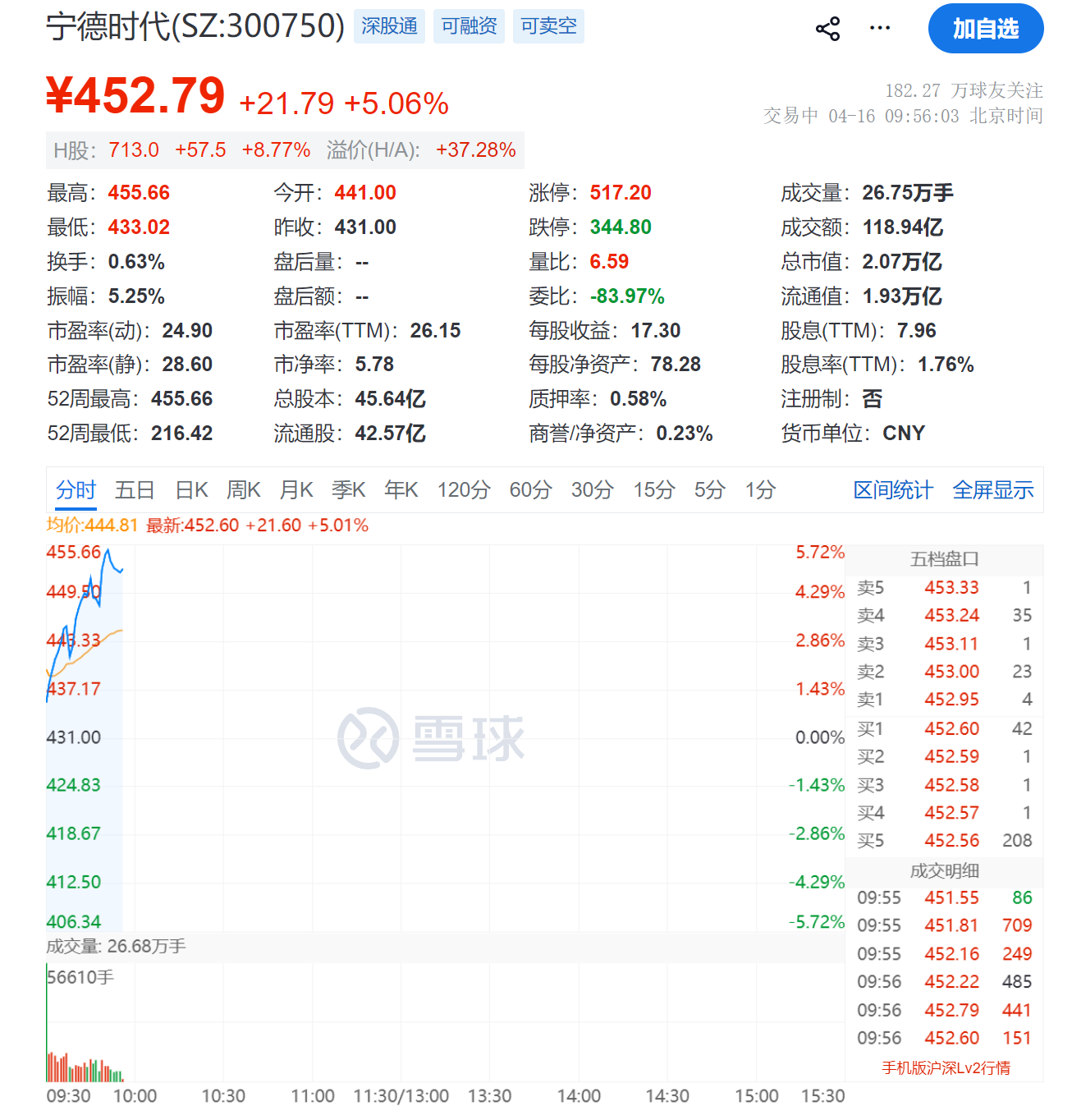Screen dimensions: 1072x1120
Task: Switch to the 五日 chart tab
Action: [x=135, y=490]
